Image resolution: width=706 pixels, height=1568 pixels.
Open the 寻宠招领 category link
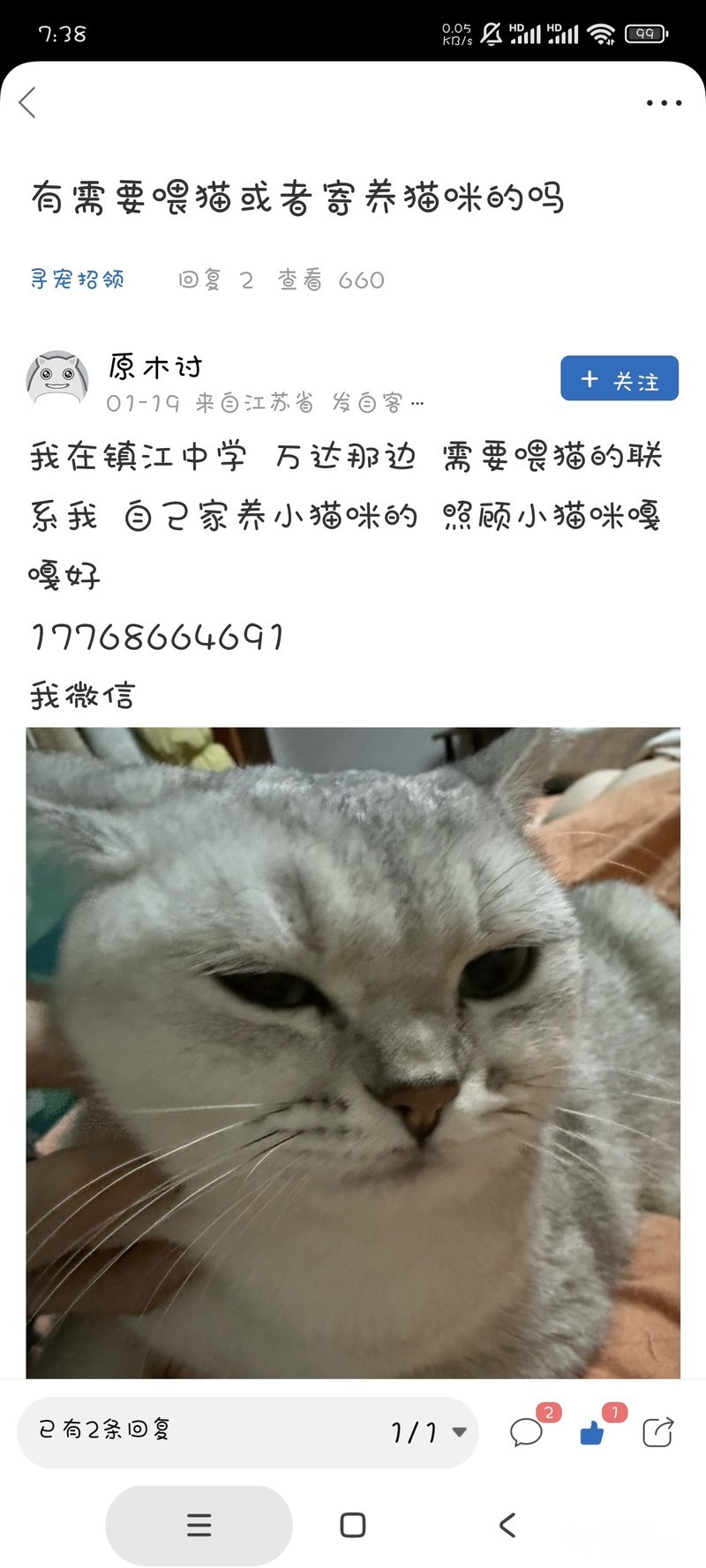click(x=78, y=280)
